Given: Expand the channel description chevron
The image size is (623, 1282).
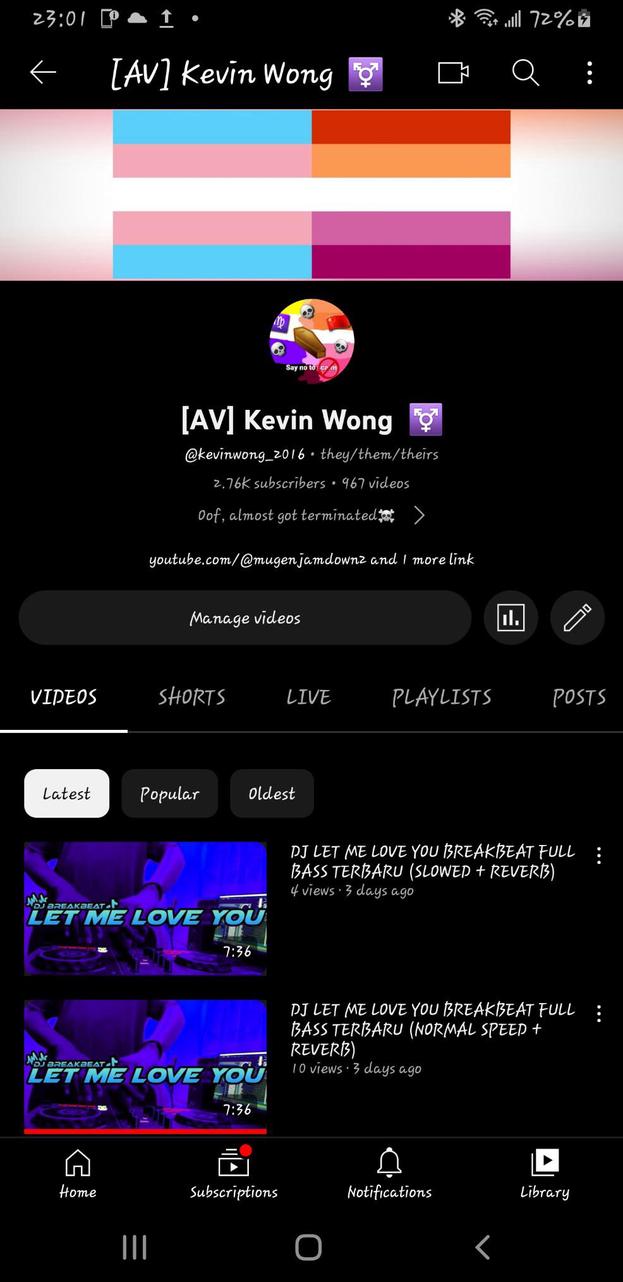Looking at the screenshot, I should 419,516.
